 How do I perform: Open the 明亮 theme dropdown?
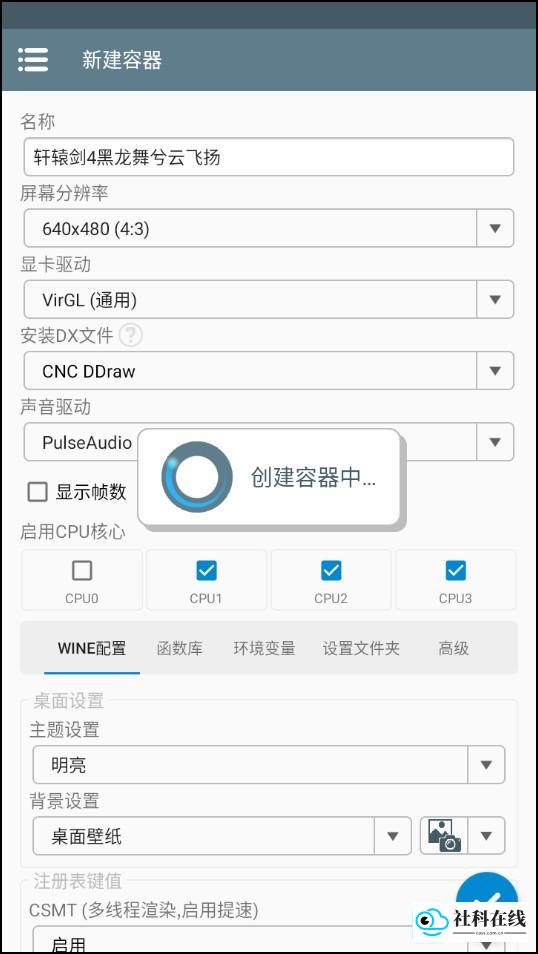click(x=268, y=765)
